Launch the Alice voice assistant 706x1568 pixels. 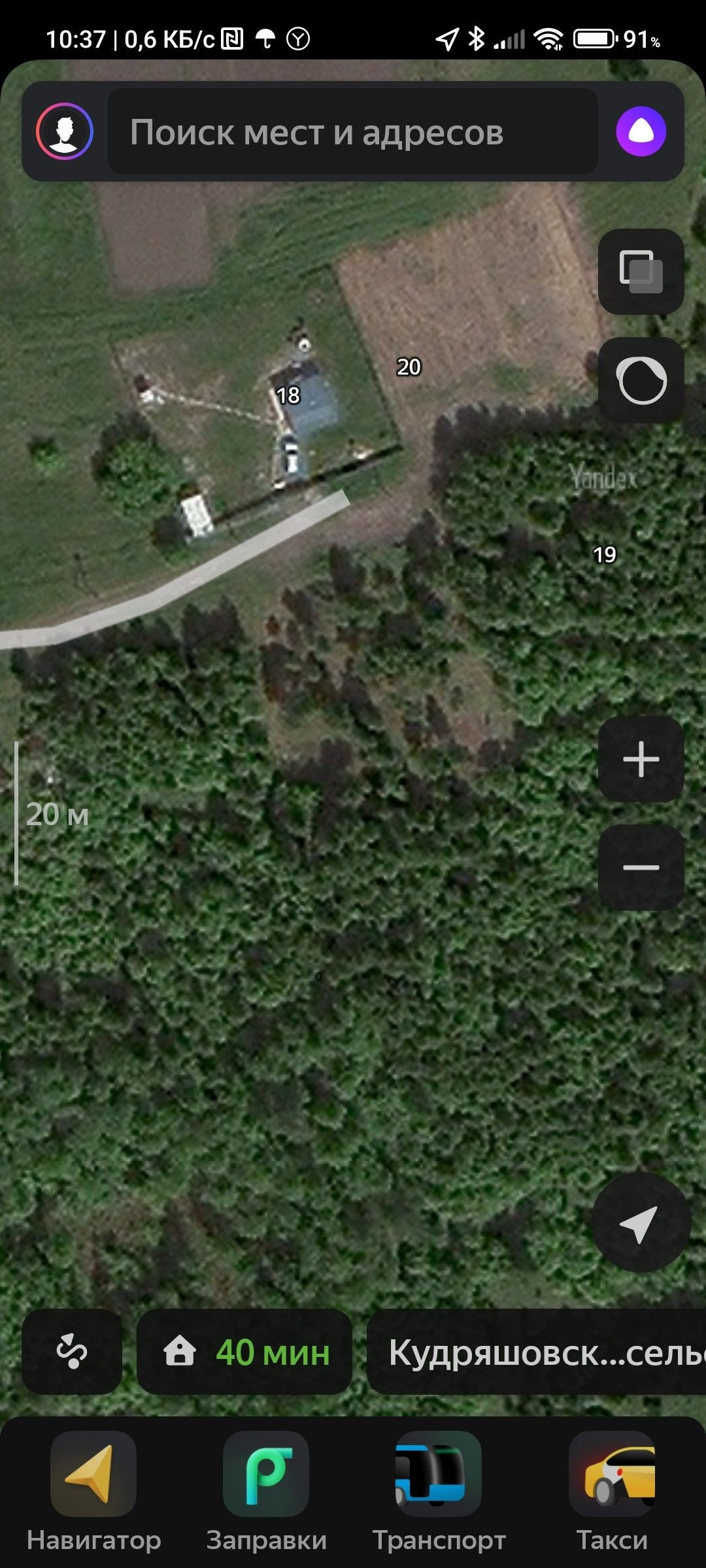click(641, 131)
